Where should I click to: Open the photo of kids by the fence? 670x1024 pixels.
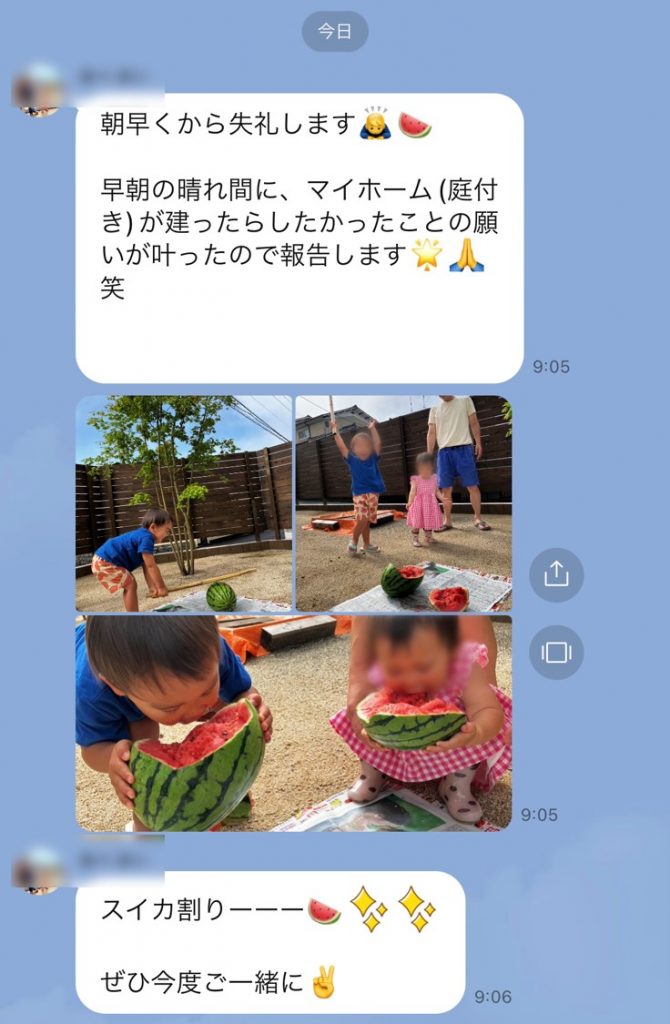click(404, 503)
